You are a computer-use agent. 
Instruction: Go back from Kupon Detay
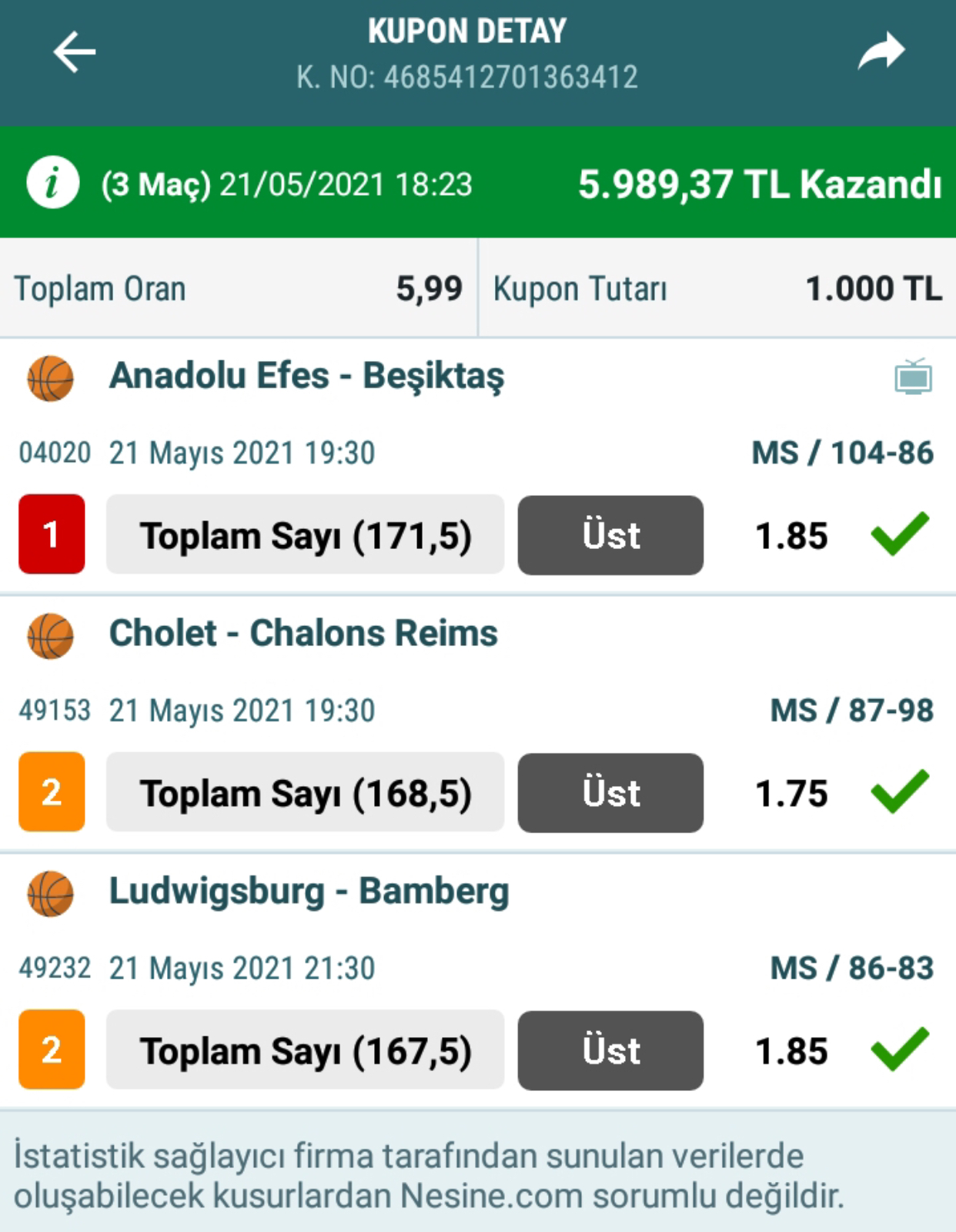click(75, 52)
